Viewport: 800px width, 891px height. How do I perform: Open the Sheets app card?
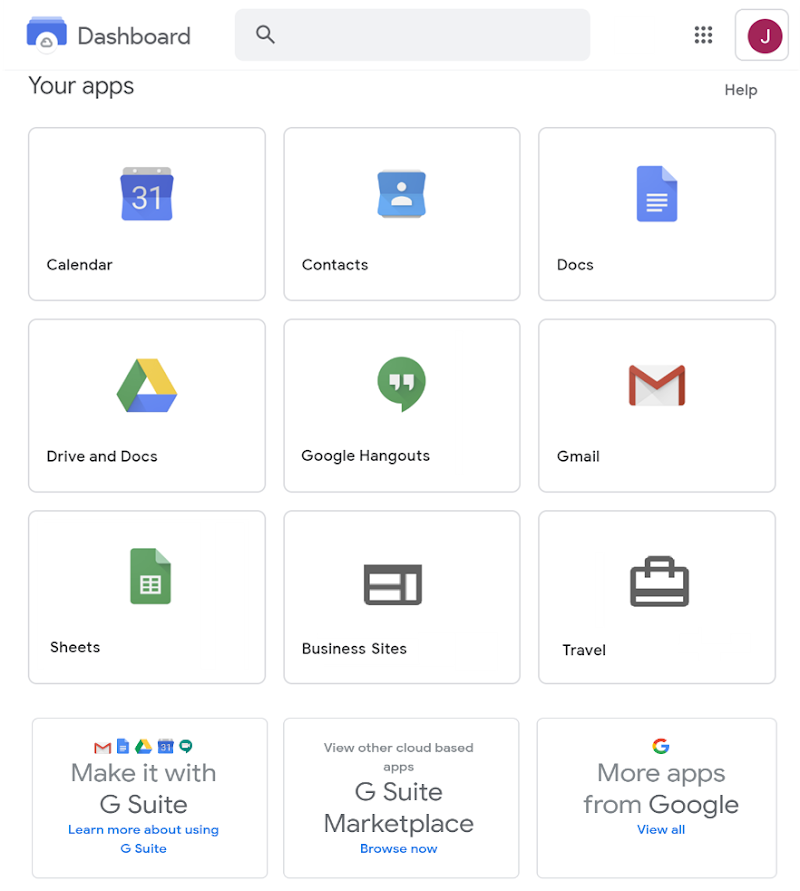click(x=147, y=597)
